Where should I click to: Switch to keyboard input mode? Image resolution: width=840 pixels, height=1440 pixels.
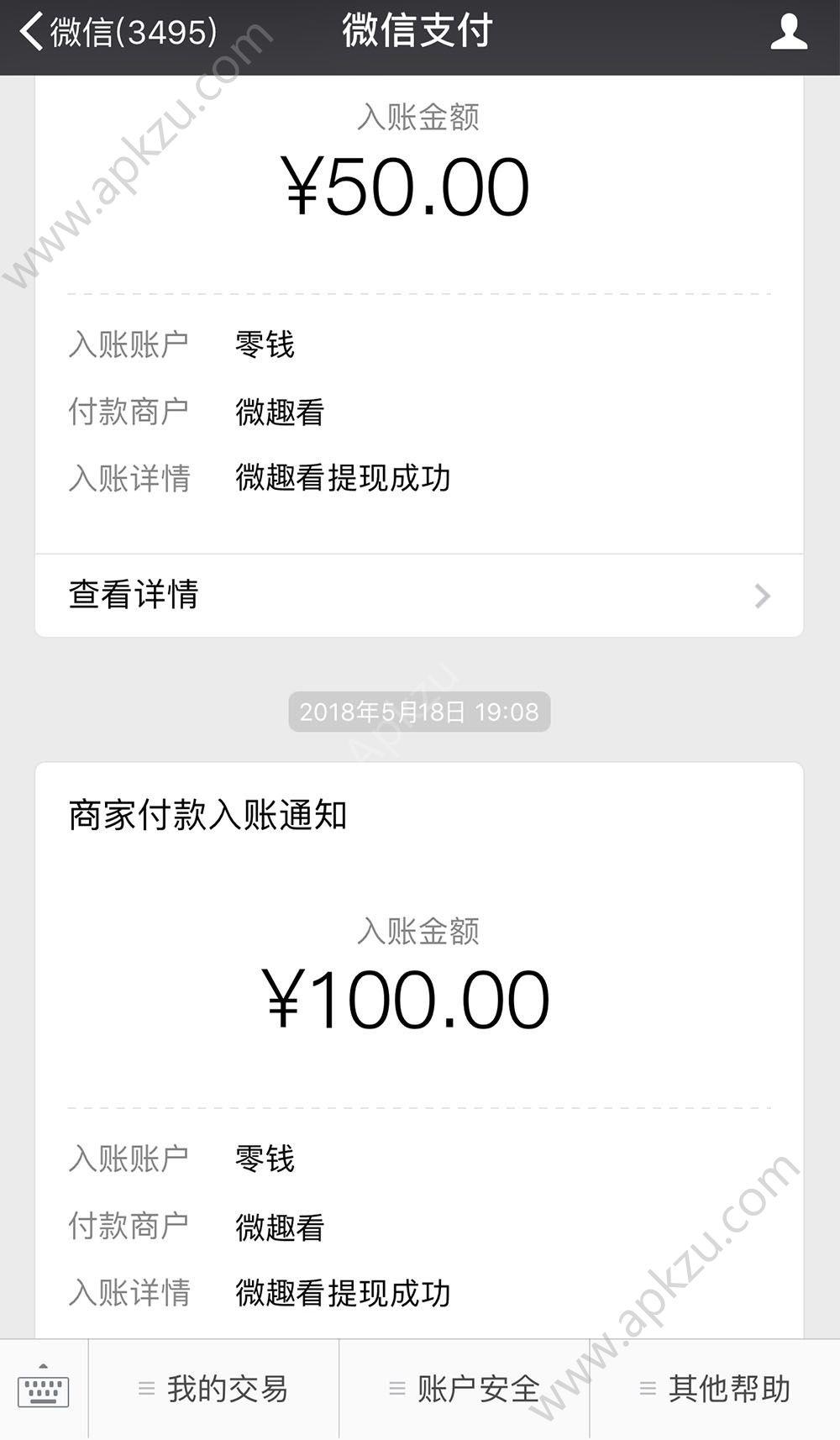pyautogui.click(x=44, y=1390)
